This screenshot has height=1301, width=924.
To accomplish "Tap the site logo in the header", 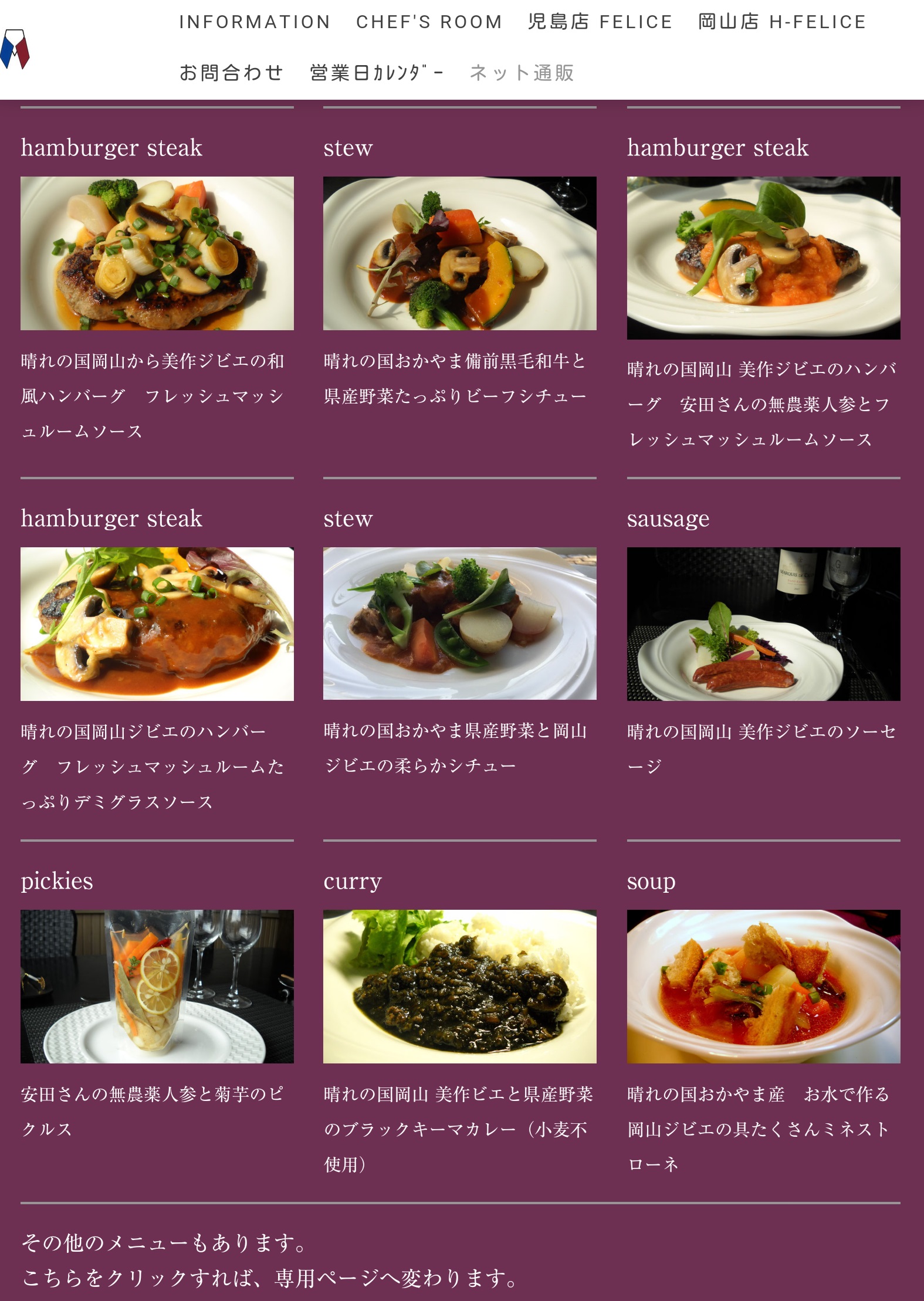I will (x=15, y=49).
